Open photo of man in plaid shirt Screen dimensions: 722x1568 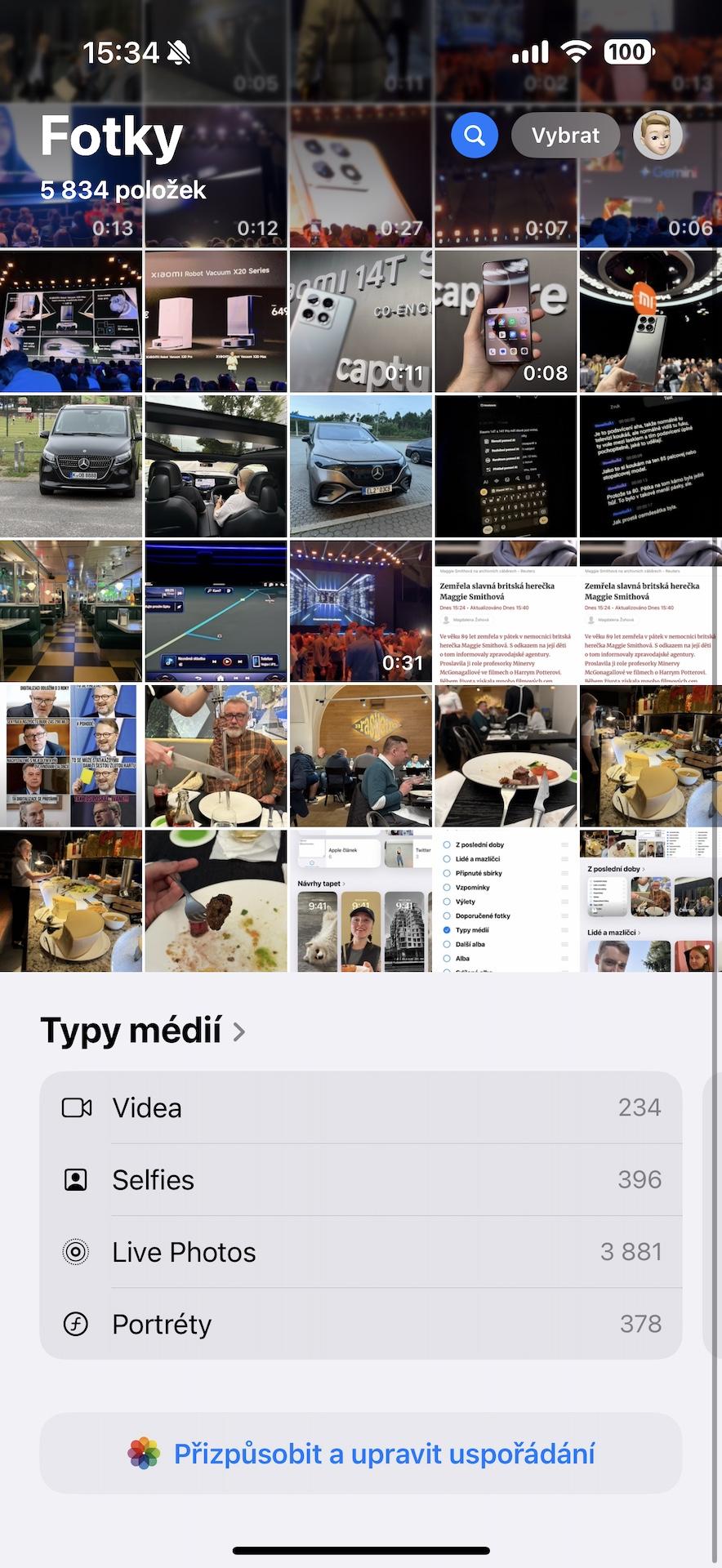point(216,755)
